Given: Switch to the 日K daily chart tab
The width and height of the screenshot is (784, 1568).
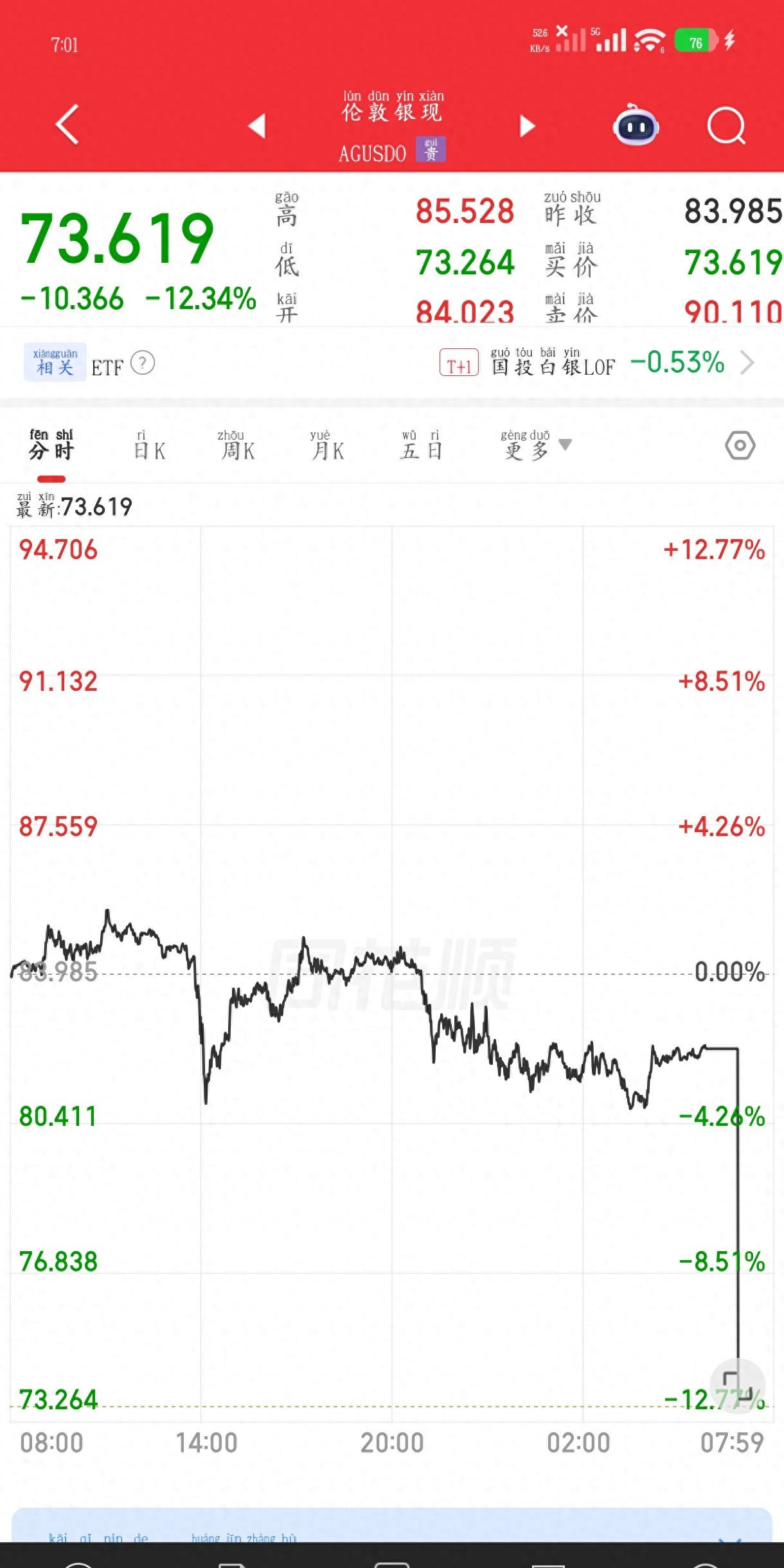Looking at the screenshot, I should point(149,448).
